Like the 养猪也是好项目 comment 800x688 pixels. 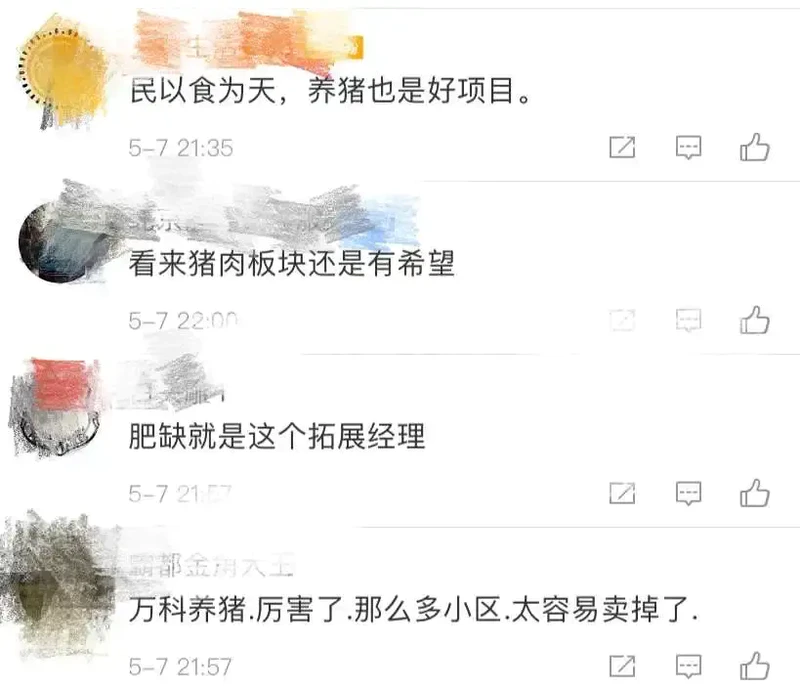(x=754, y=148)
